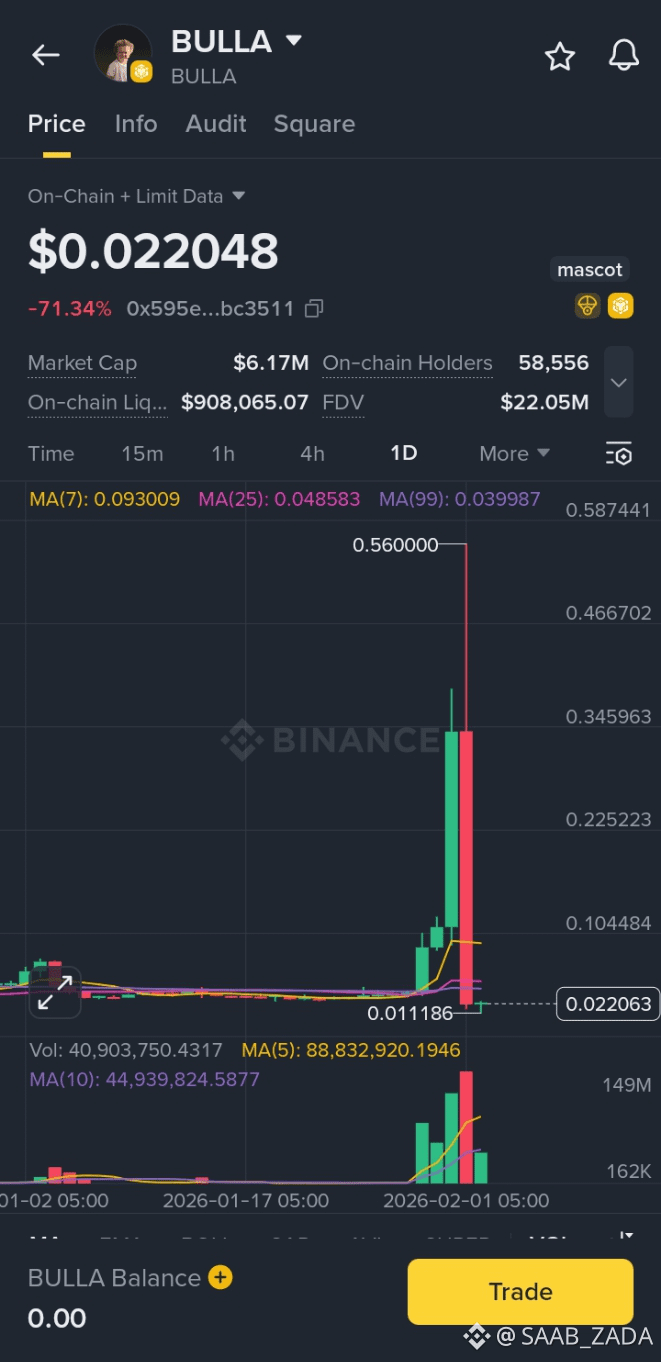
Task: Go back using the arrow icon
Action: (45, 56)
